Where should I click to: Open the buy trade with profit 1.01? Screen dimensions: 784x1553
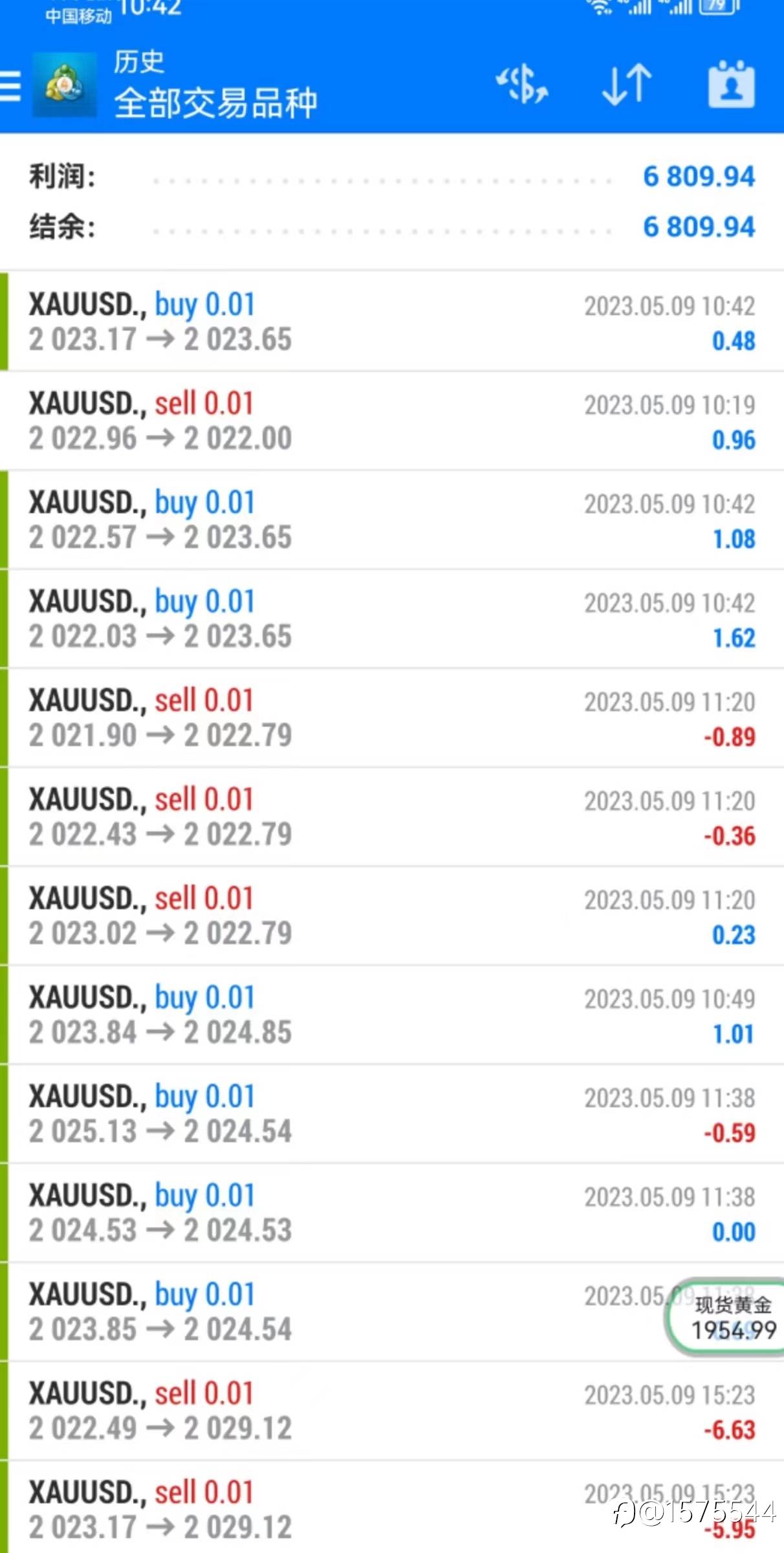click(392, 1015)
